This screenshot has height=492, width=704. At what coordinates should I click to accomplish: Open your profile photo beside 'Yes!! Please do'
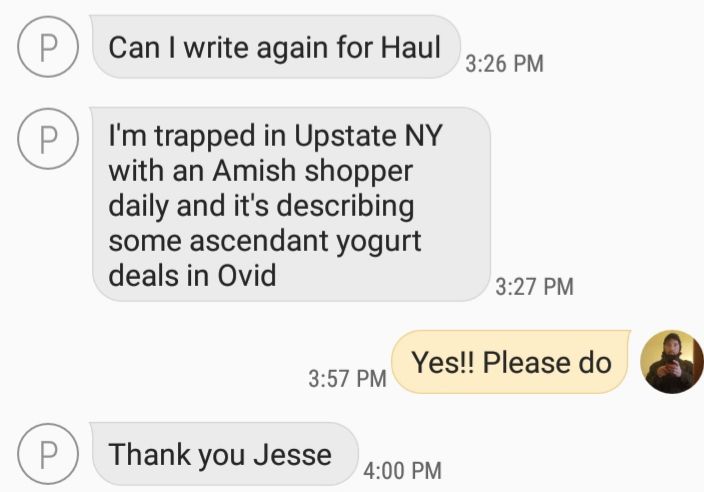tap(671, 363)
